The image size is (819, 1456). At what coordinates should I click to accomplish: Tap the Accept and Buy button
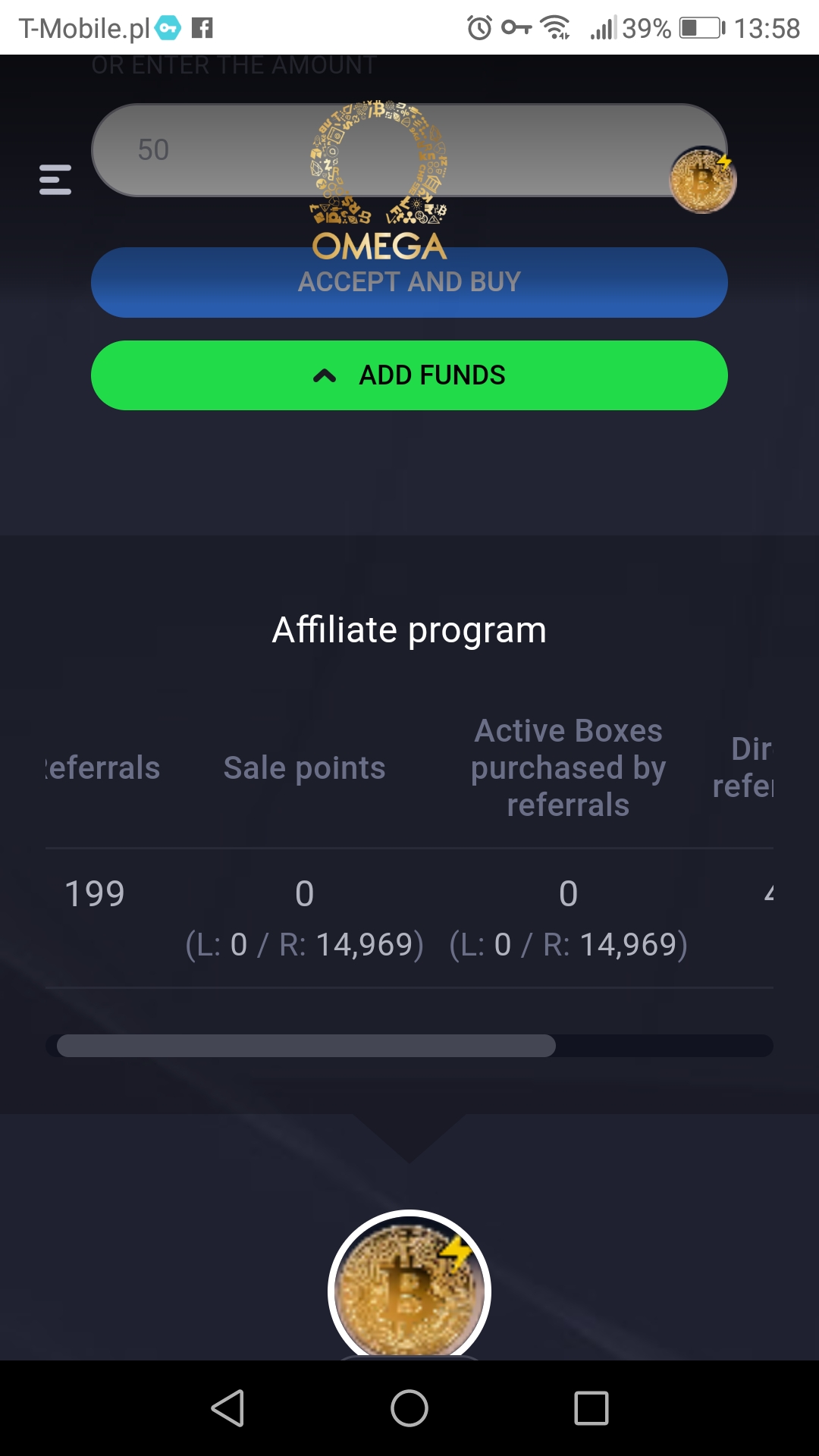[x=409, y=282]
